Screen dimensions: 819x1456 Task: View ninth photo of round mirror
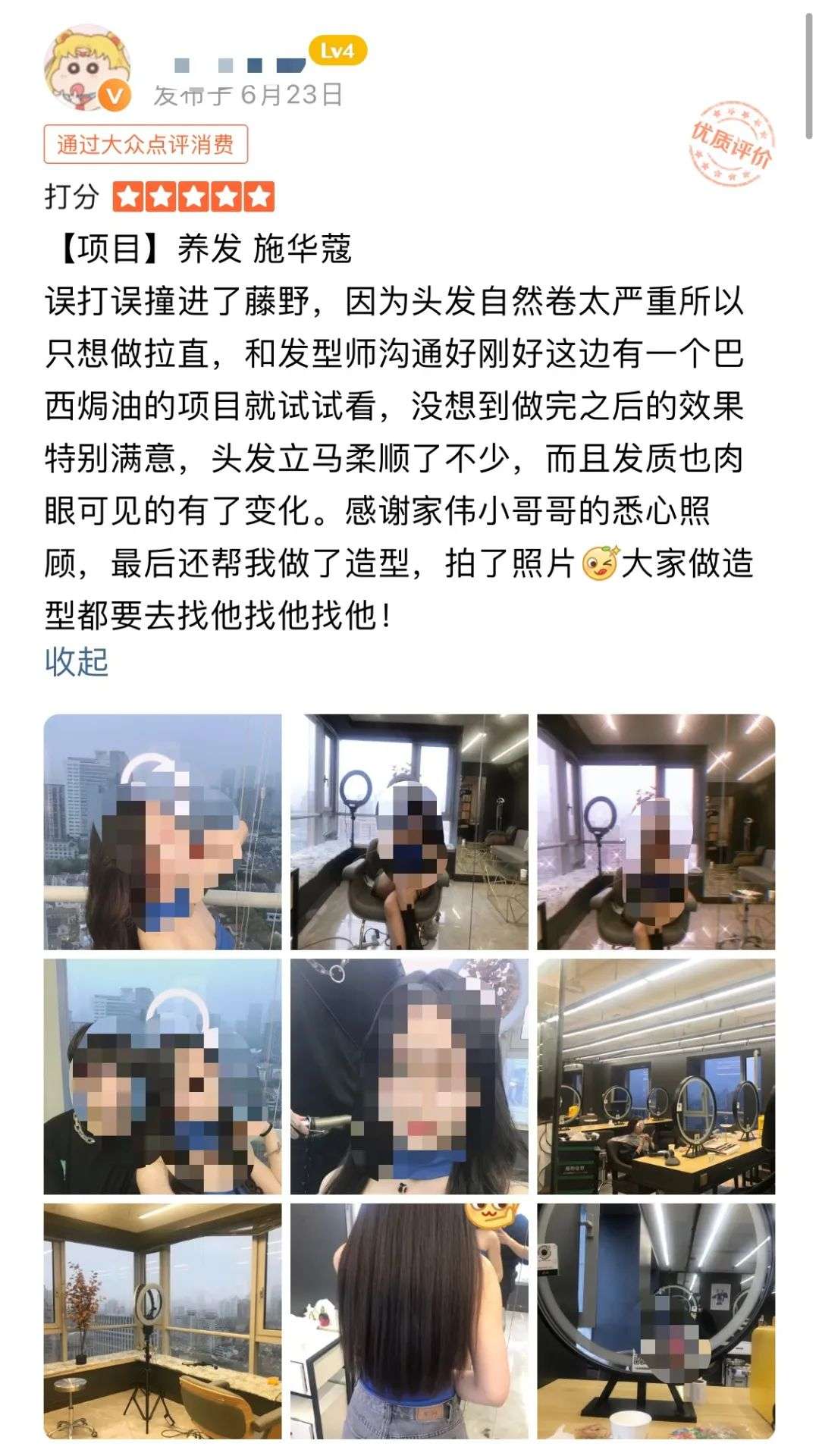click(x=656, y=1321)
